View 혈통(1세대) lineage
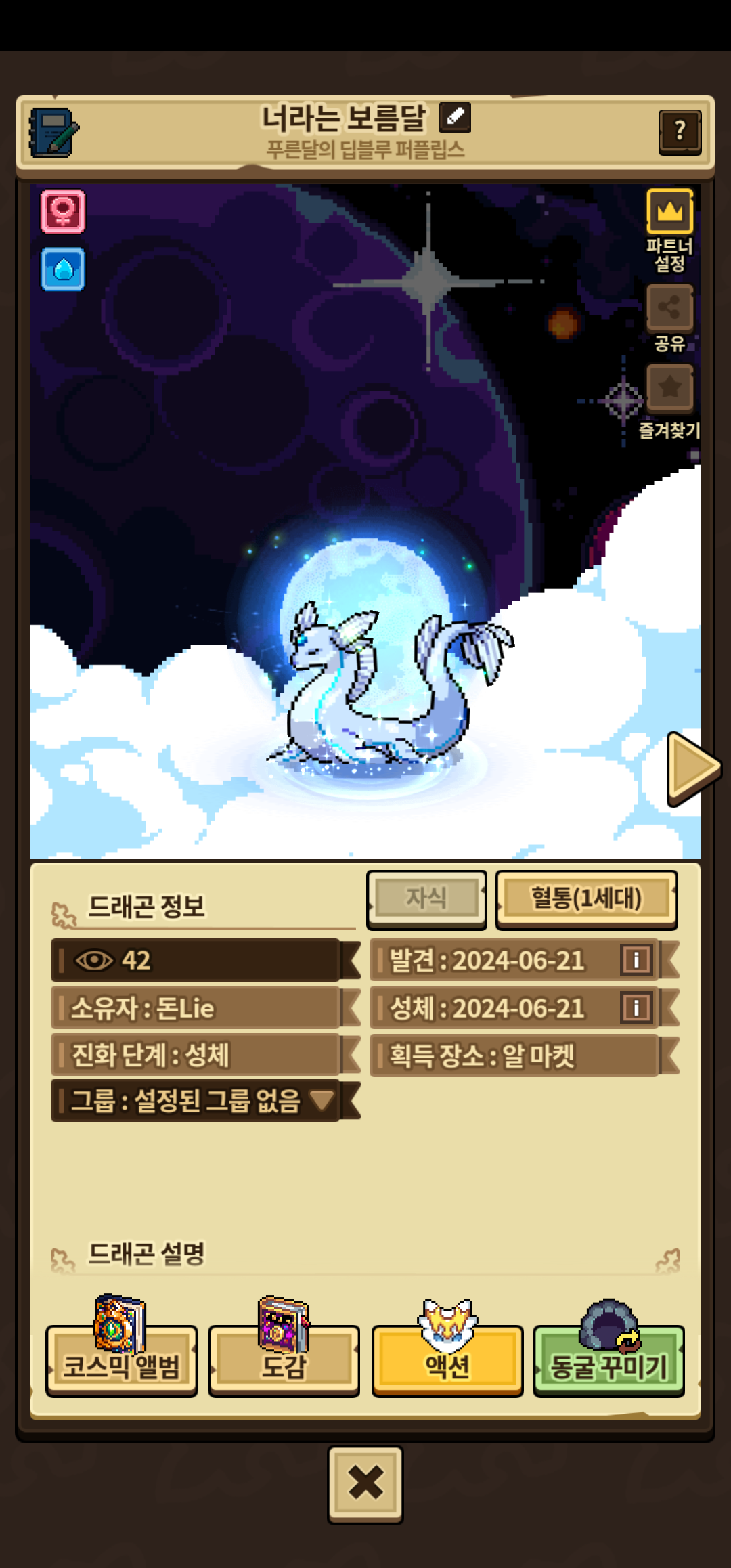This screenshot has width=731, height=1568. (586, 898)
